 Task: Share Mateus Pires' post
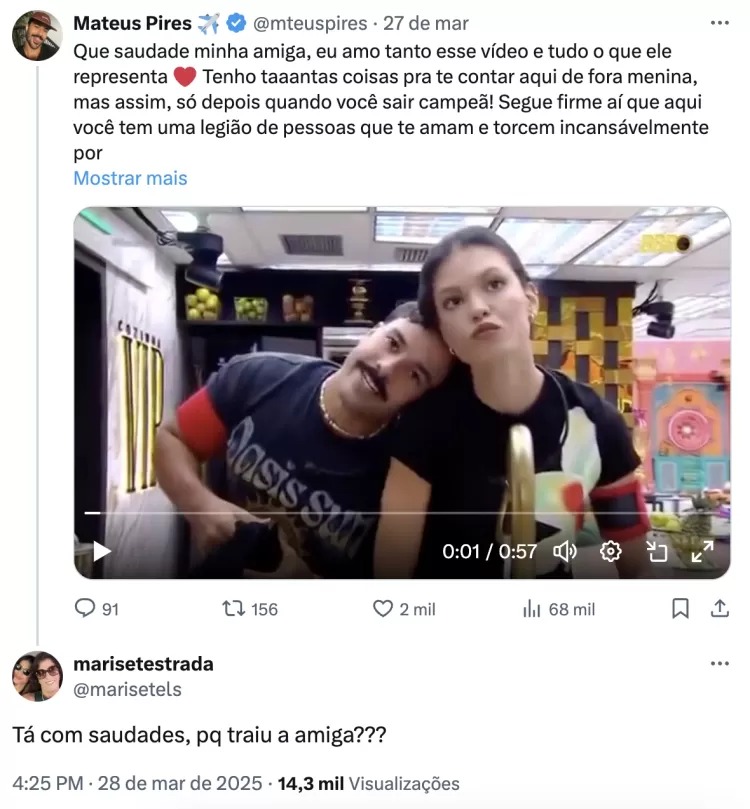click(x=719, y=608)
